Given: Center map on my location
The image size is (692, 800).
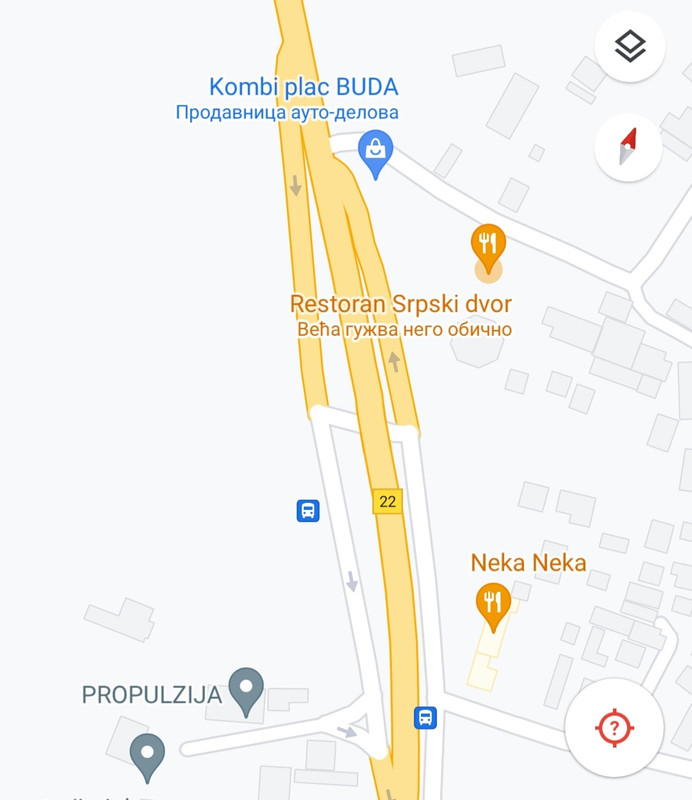Looking at the screenshot, I should tap(614, 727).
